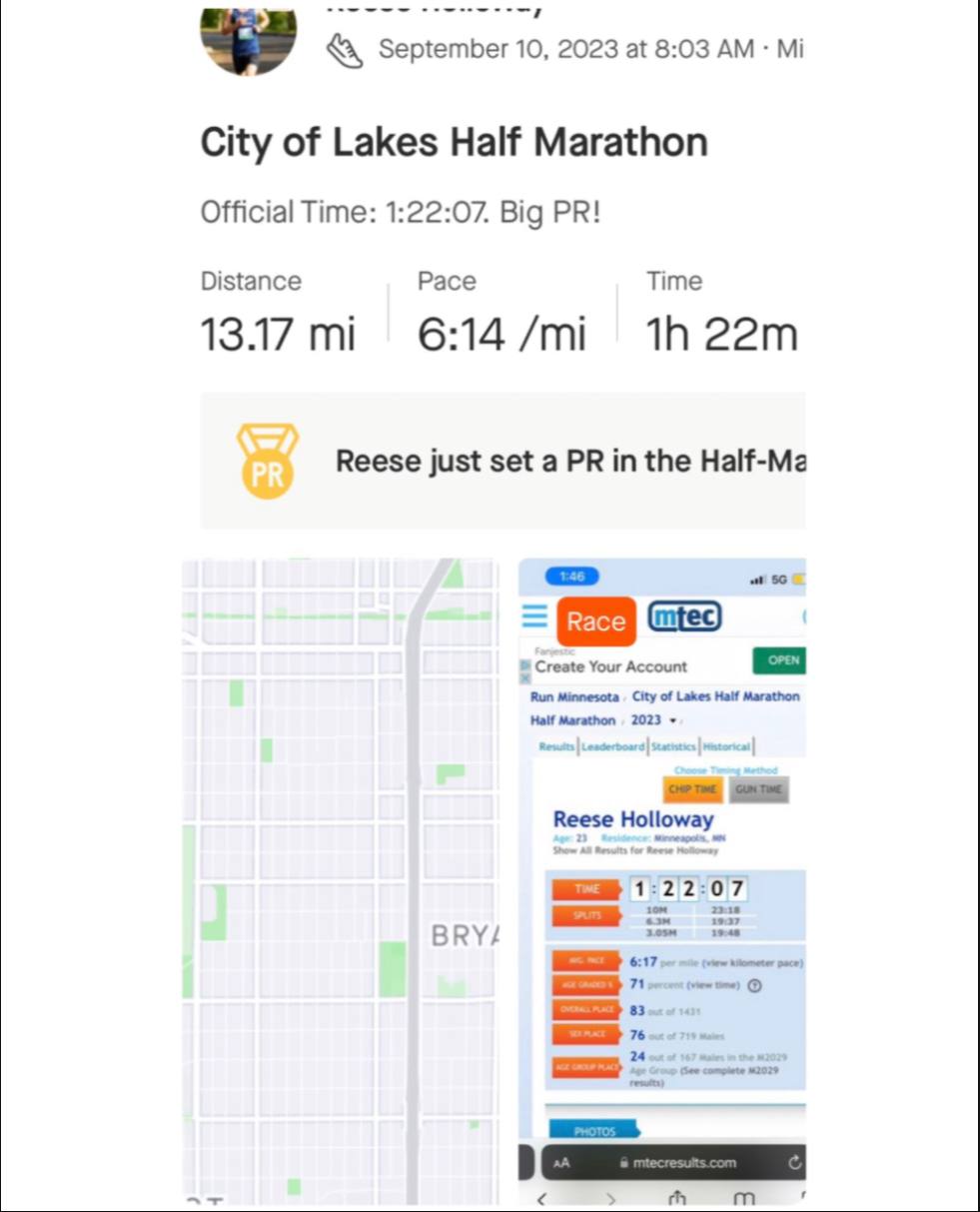The width and height of the screenshot is (980, 1212).
Task: Open Reese Holloway's profile picture
Action: [249, 41]
